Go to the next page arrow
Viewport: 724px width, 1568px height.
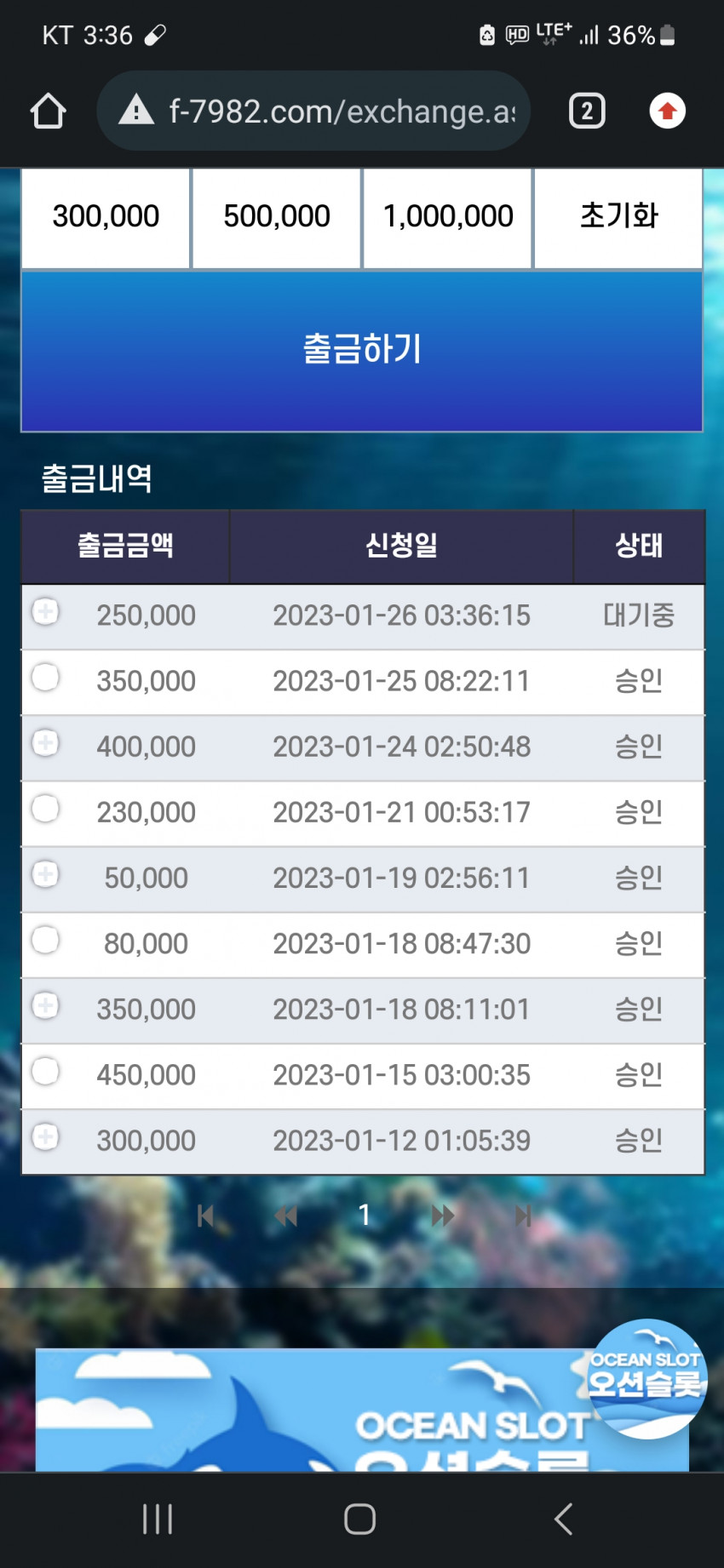[443, 1216]
